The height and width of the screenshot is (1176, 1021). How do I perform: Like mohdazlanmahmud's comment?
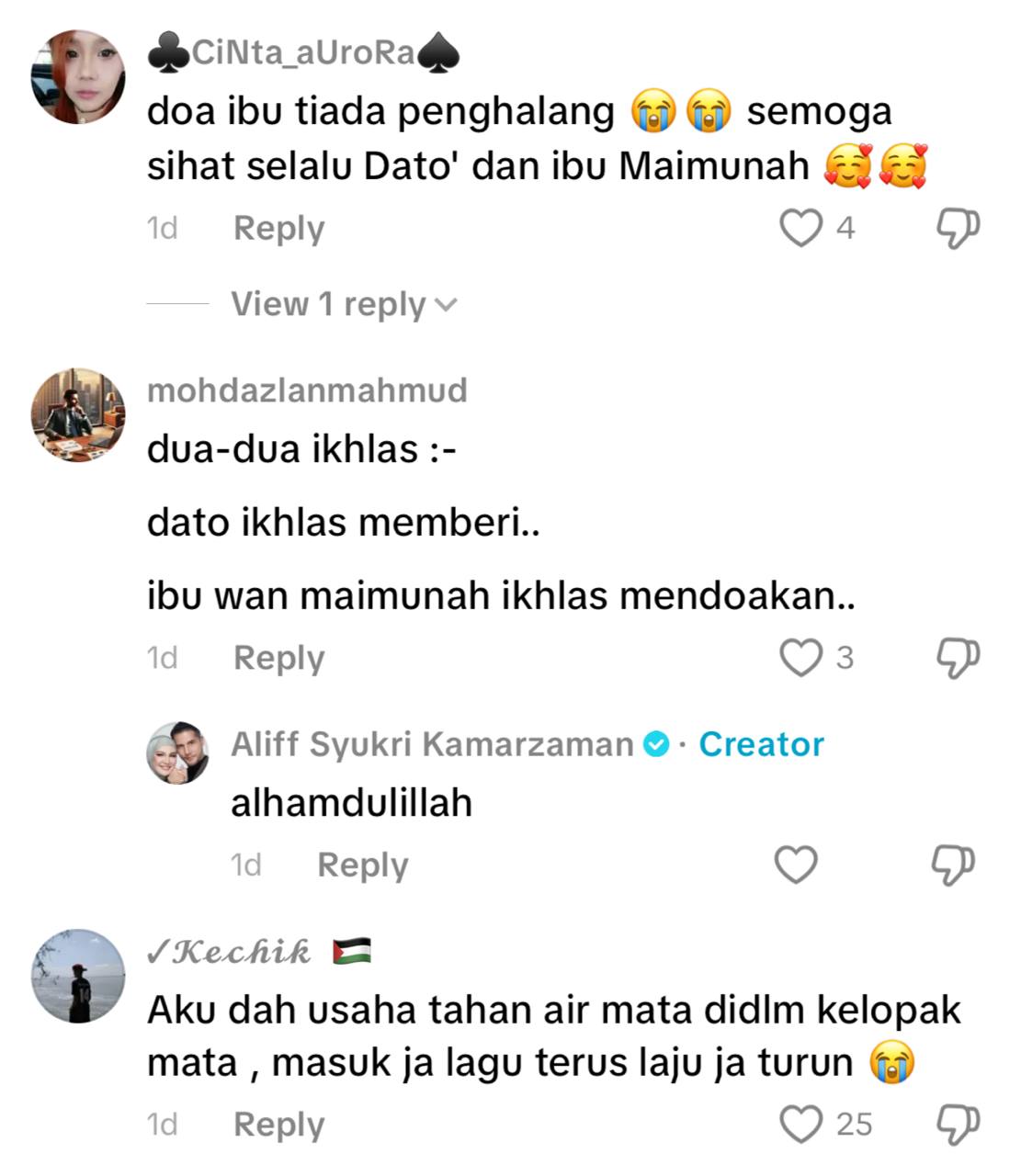800,658
